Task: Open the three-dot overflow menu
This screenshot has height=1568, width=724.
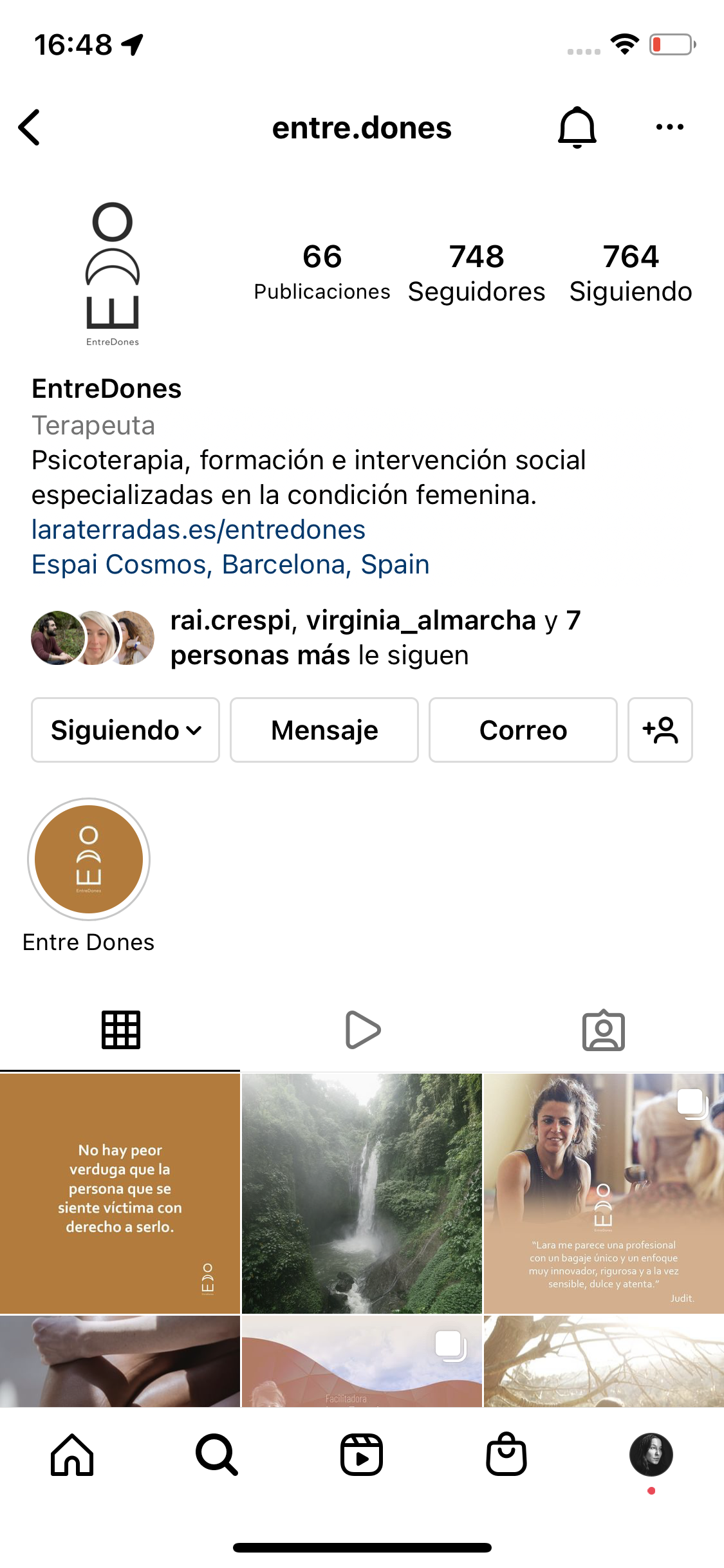Action: click(x=669, y=127)
